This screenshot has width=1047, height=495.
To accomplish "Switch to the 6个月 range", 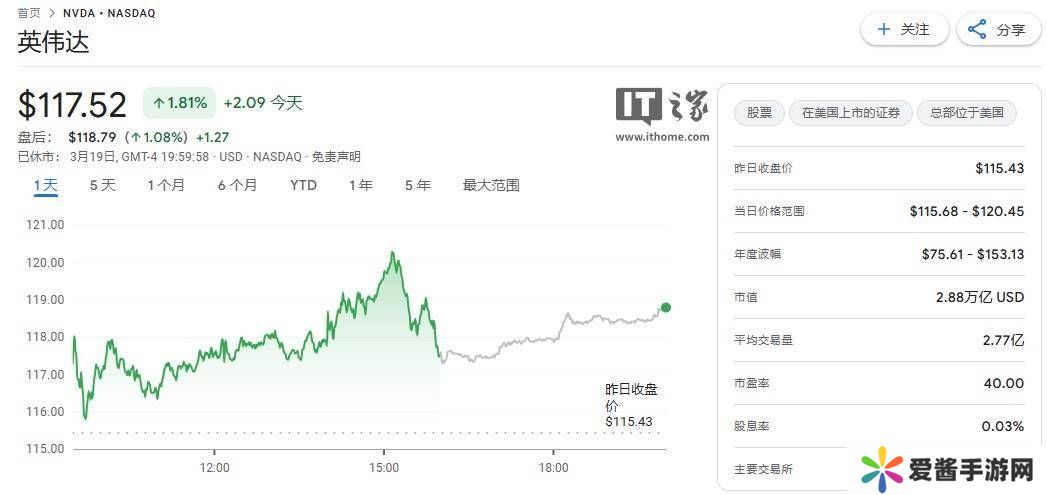I will click(237, 185).
